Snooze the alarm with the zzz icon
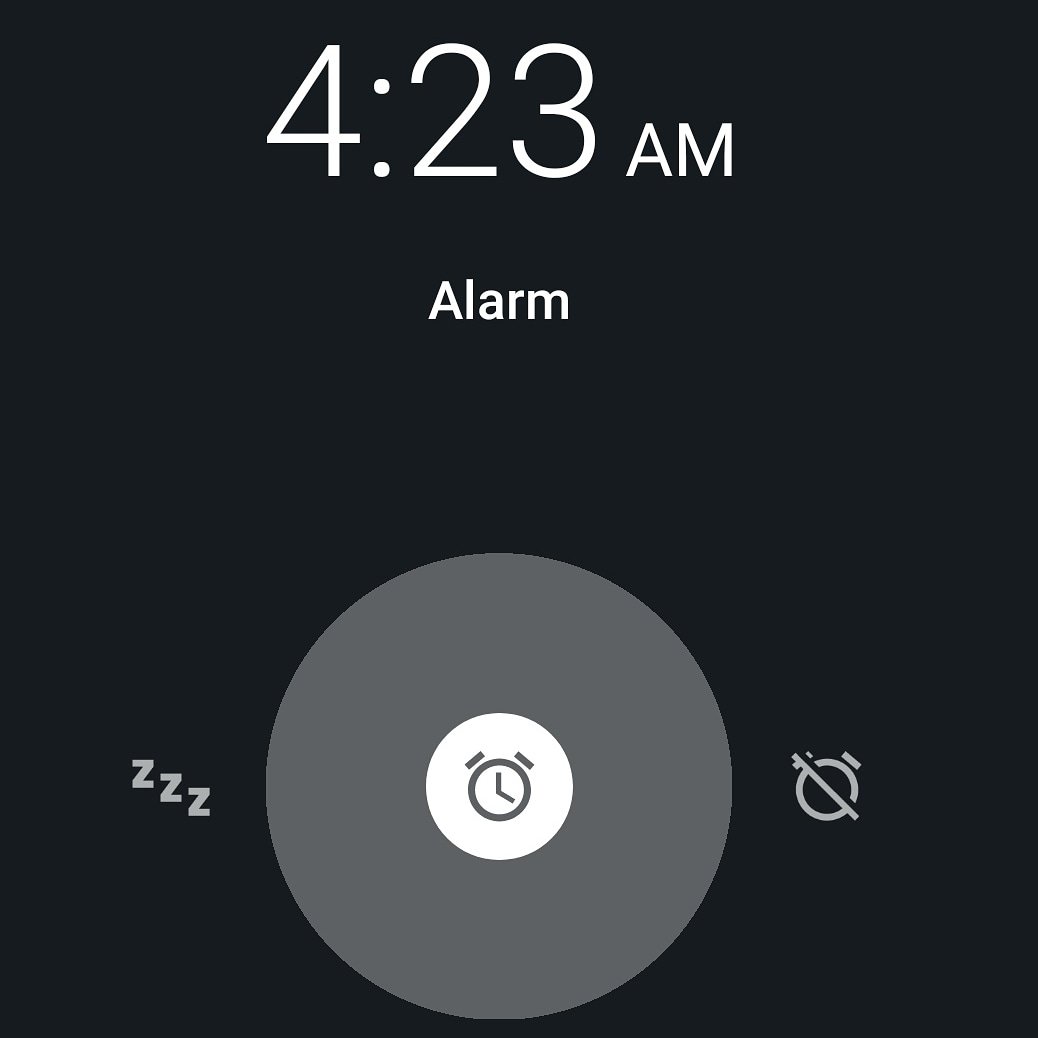Viewport: 1038px width, 1038px height. (x=171, y=787)
